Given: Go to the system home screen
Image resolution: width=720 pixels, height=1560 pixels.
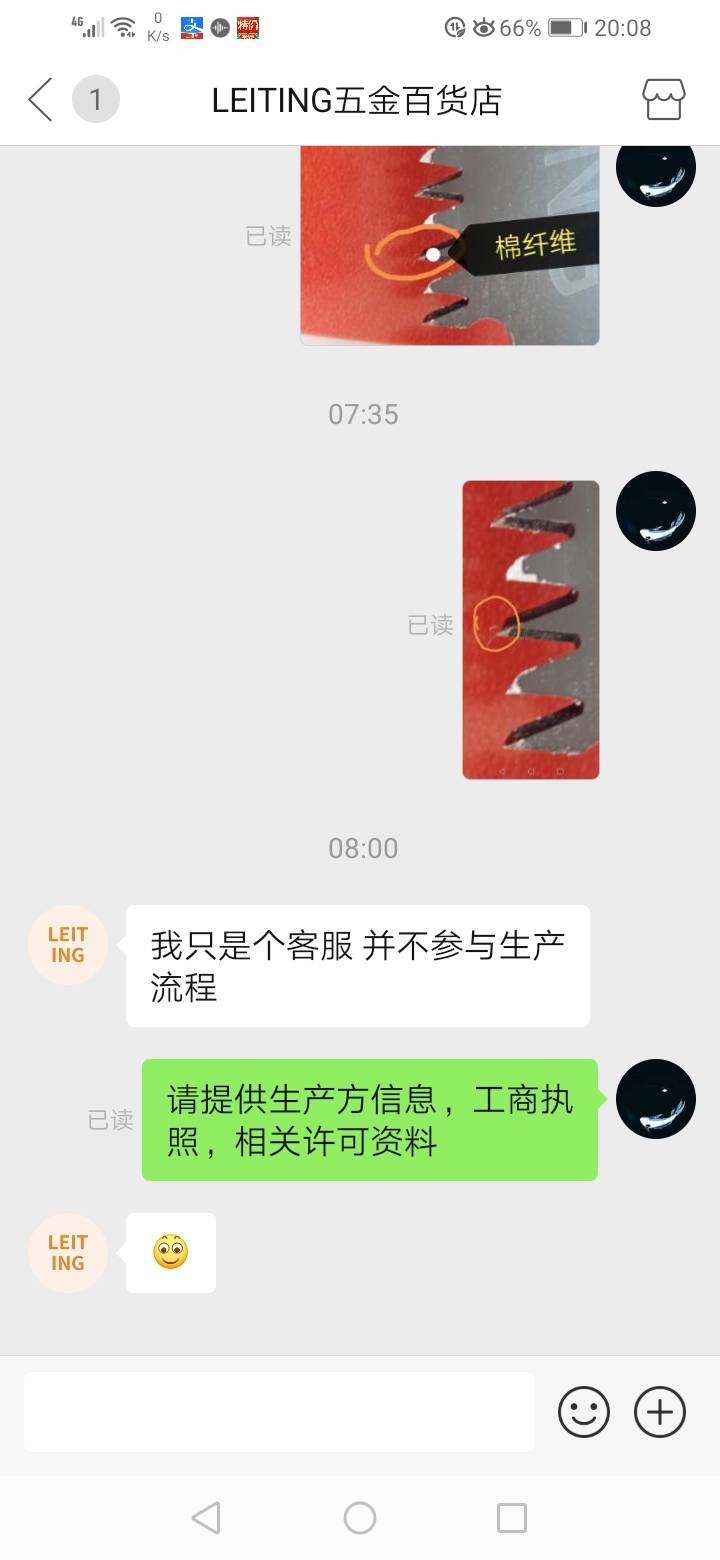Looking at the screenshot, I should tap(360, 1518).
